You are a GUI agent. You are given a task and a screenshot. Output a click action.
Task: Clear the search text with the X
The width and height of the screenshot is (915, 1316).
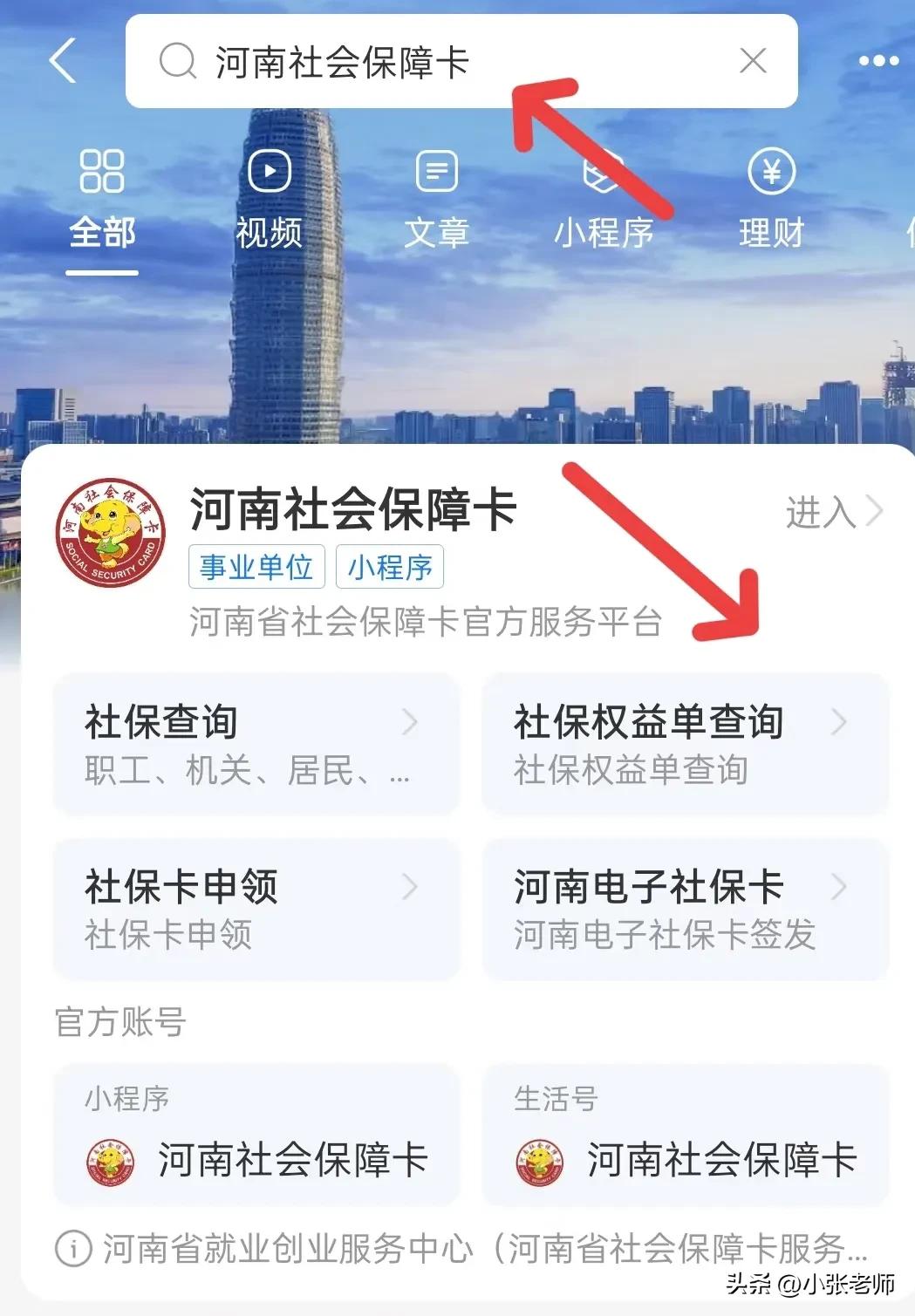click(753, 61)
